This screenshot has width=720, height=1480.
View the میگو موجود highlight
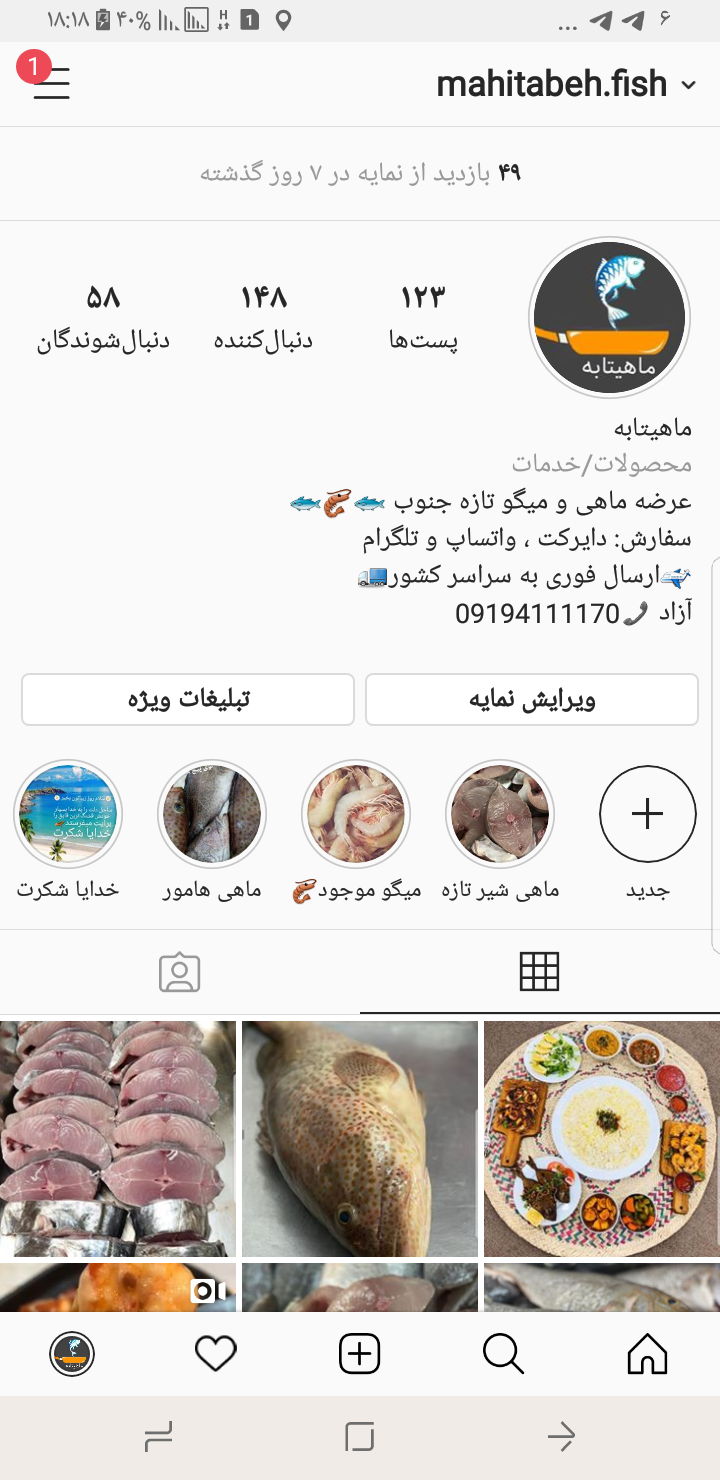point(356,815)
